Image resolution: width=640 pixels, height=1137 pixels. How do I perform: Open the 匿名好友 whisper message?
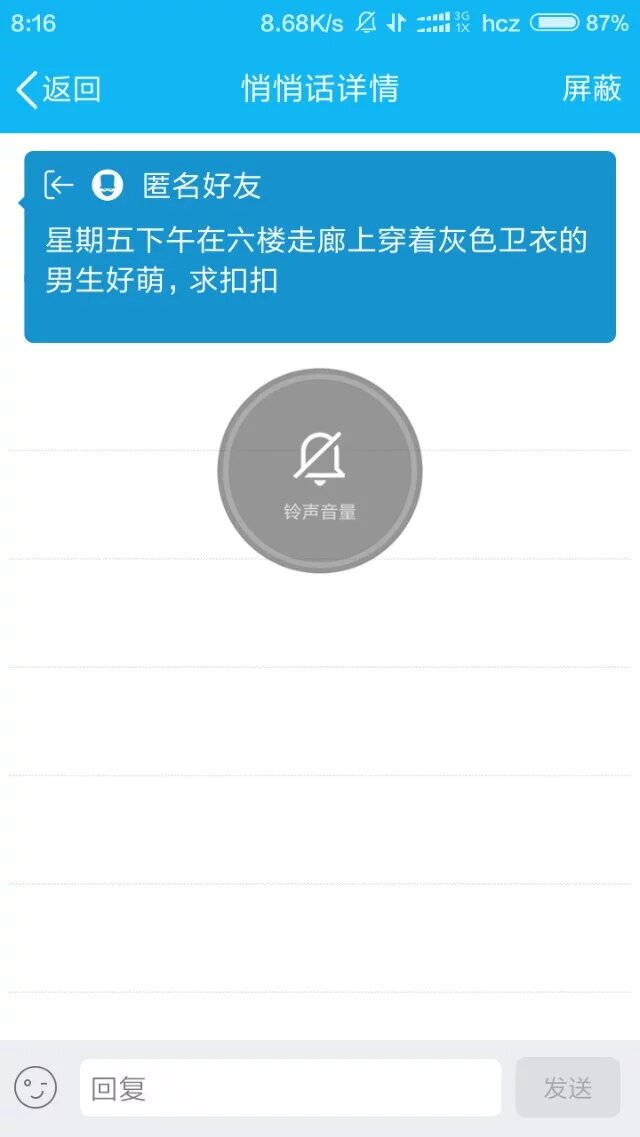point(319,247)
